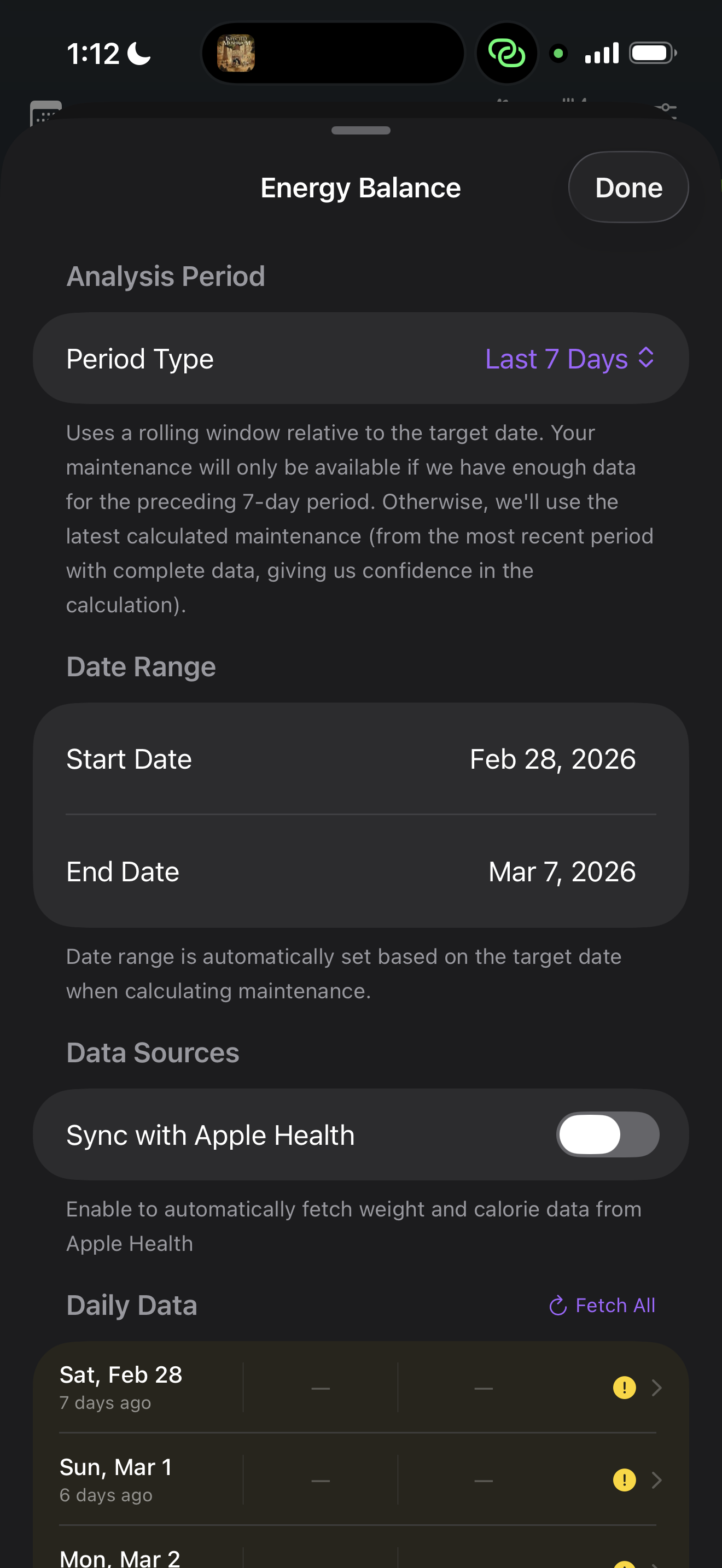Toggle Sync with Apple Health

(607, 1134)
